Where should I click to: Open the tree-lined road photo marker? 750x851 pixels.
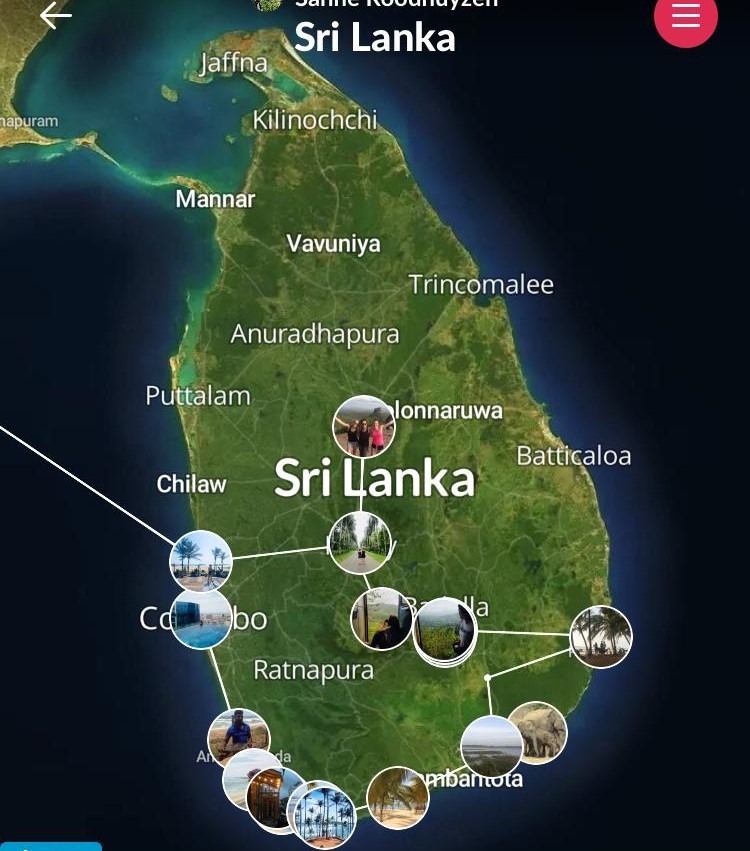point(359,543)
